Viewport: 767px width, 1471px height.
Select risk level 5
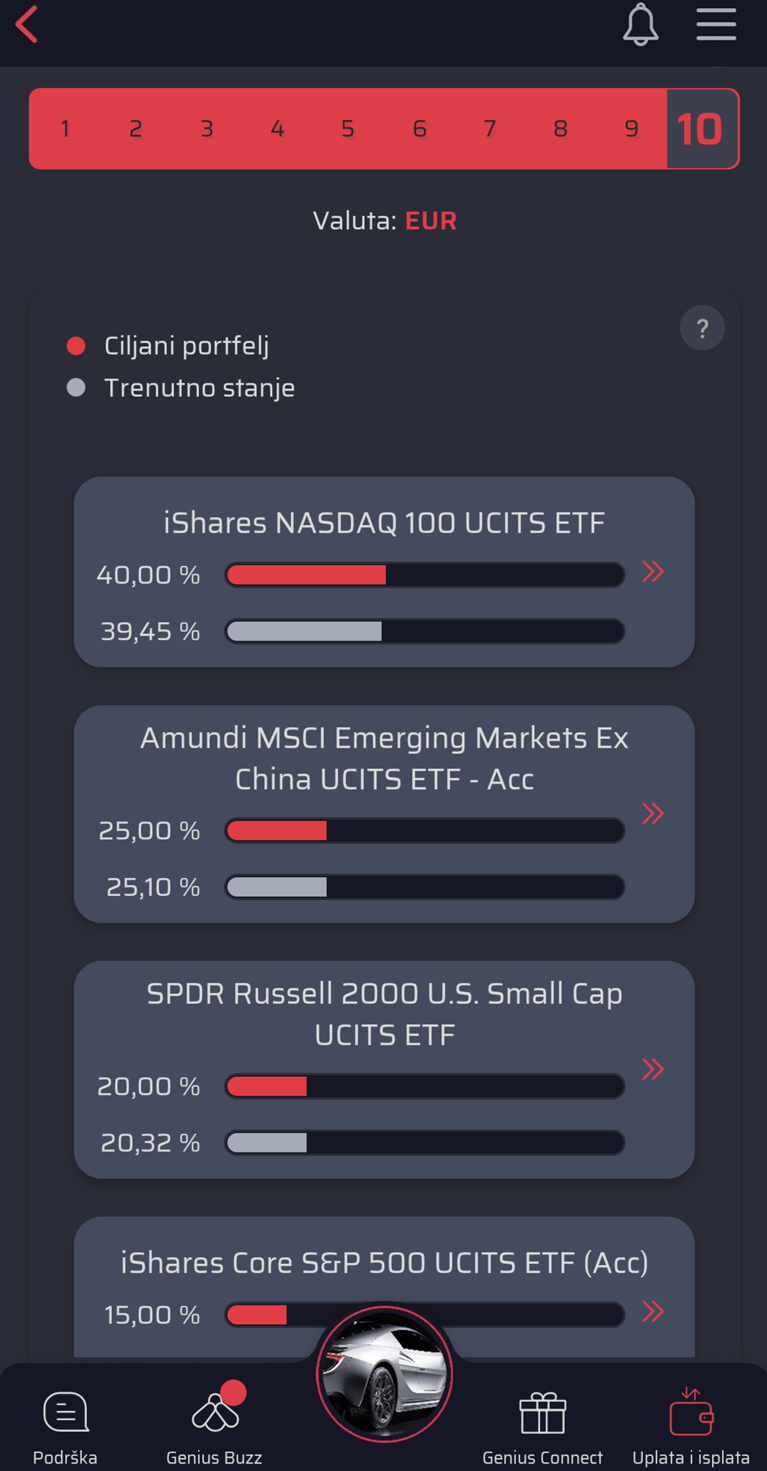click(x=348, y=129)
